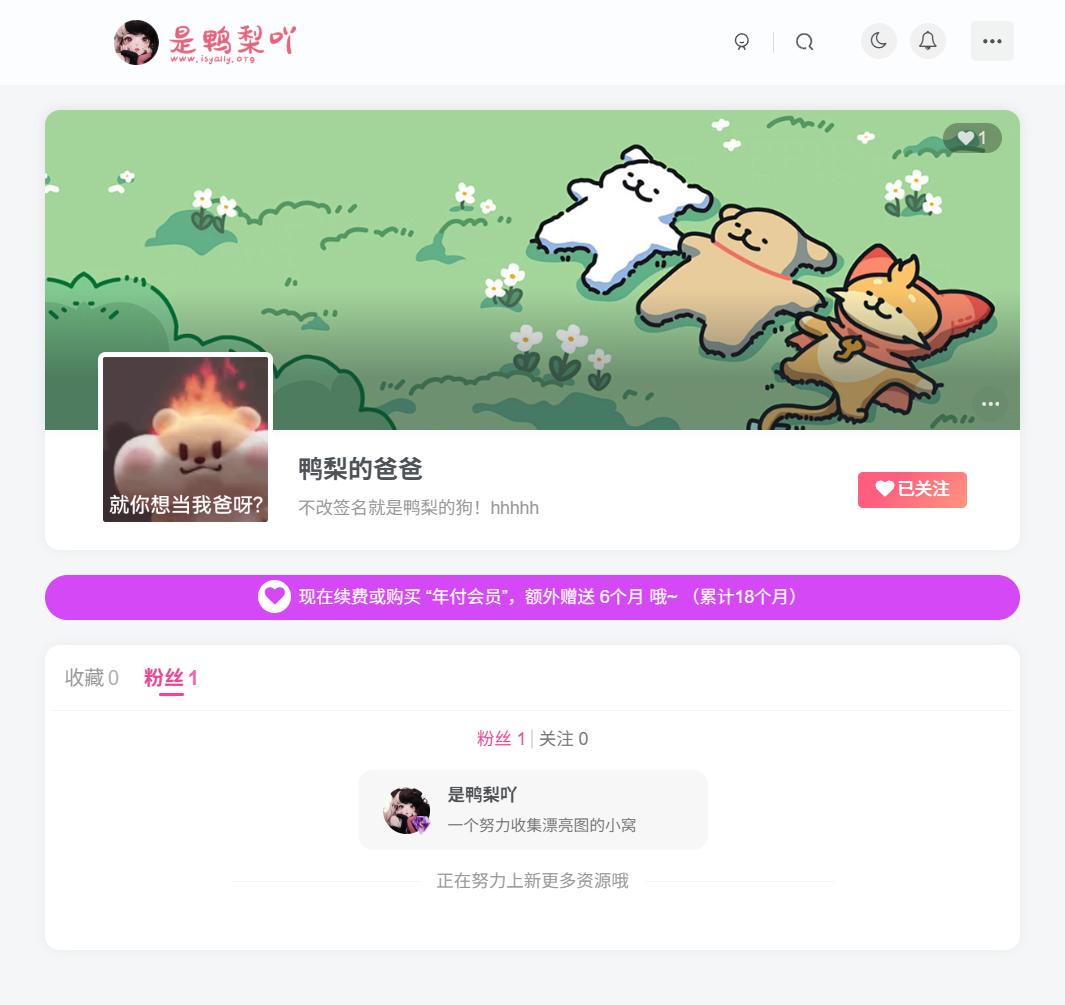Show the 粉丝 1 sub-list

[x=501, y=739]
